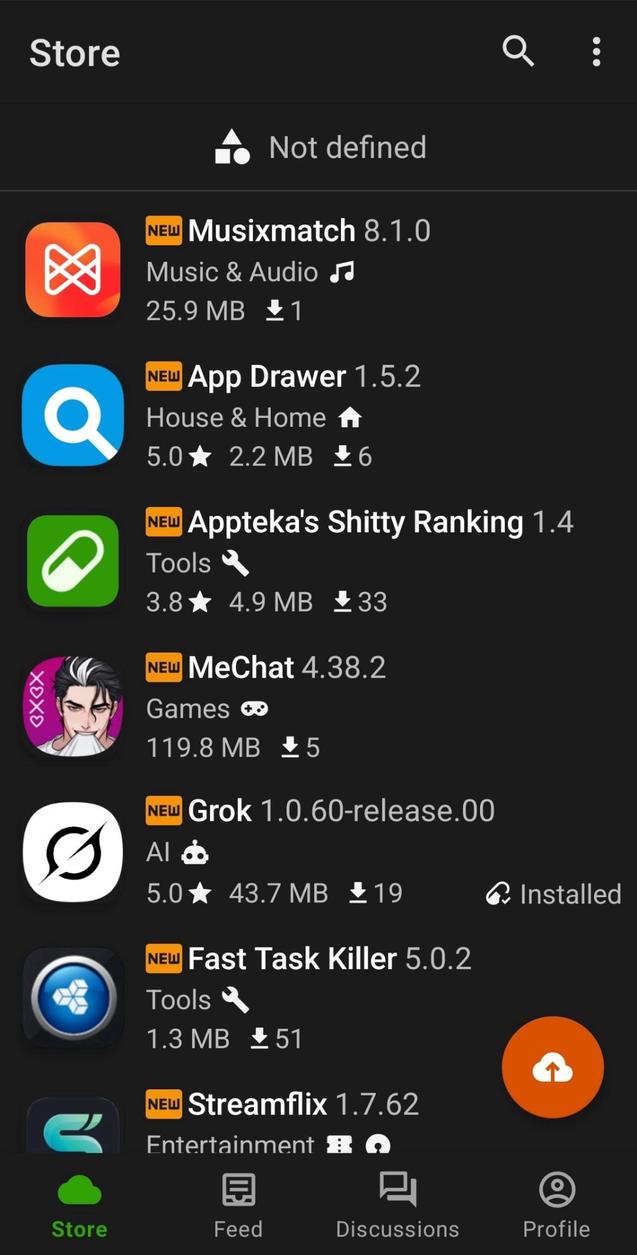Select the Store tab
The height and width of the screenshot is (1255, 637).
79,1205
